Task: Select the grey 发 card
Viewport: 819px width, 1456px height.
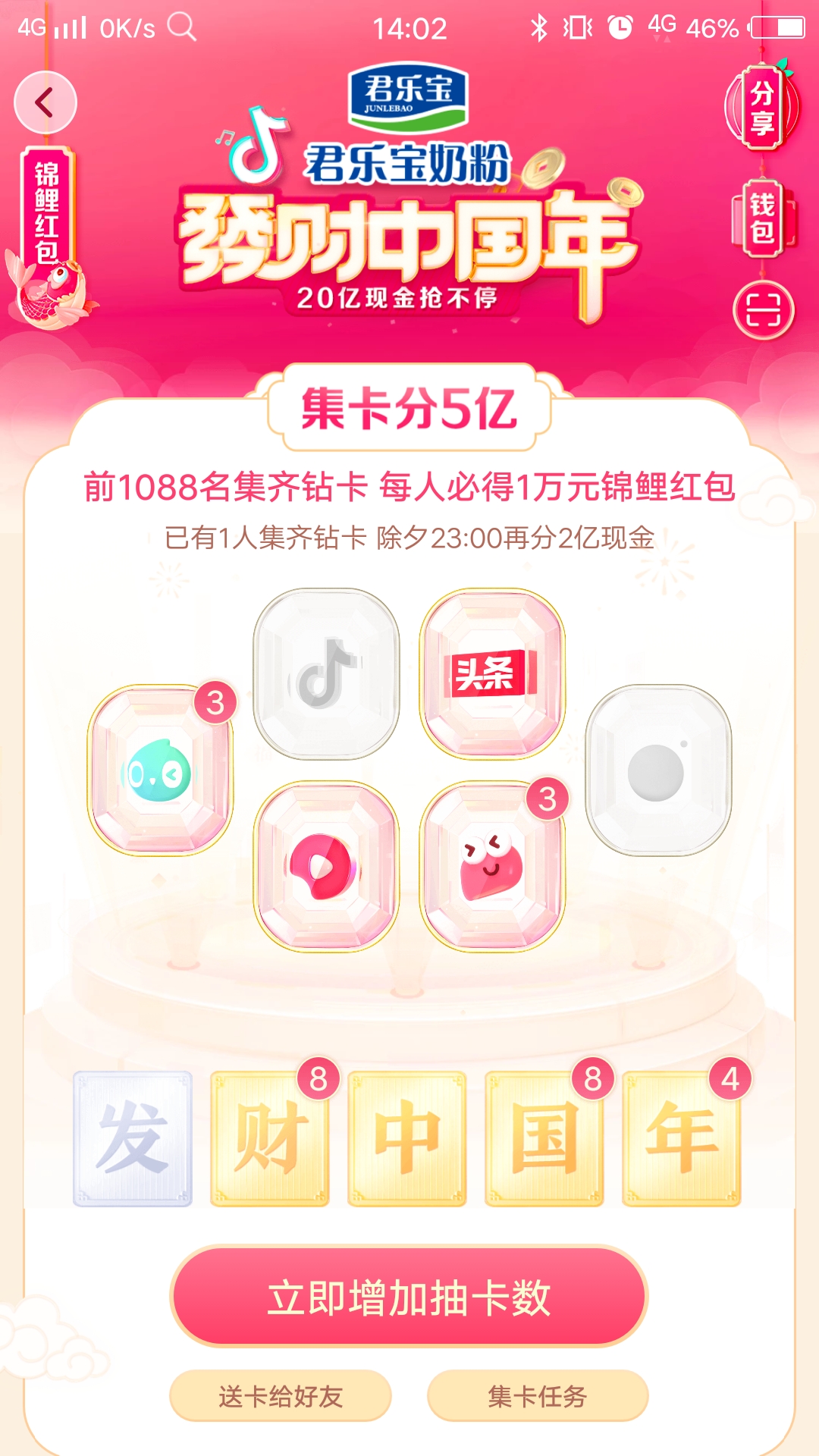Action: pyautogui.click(x=133, y=1138)
